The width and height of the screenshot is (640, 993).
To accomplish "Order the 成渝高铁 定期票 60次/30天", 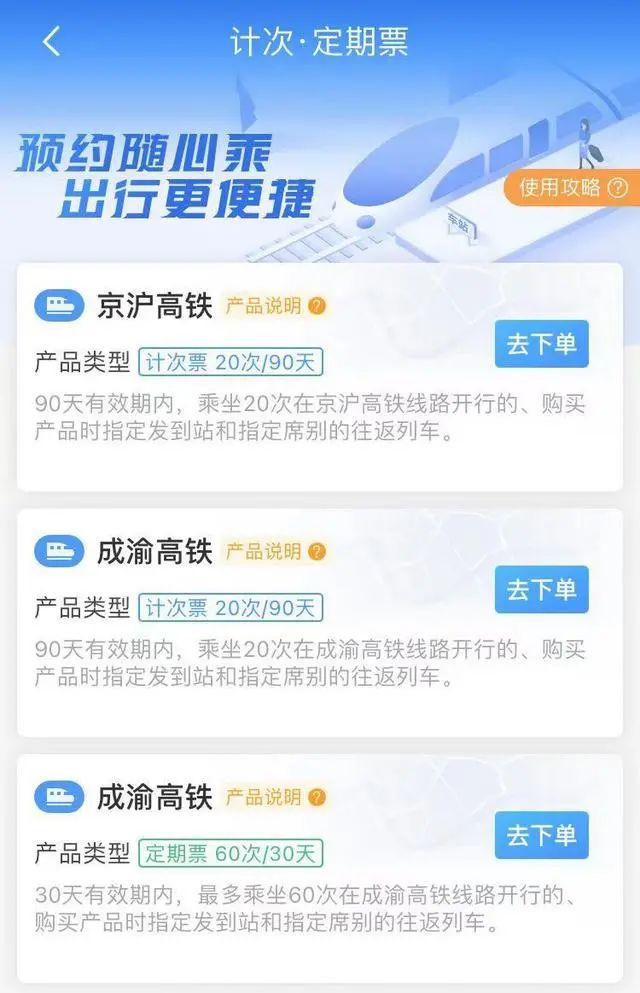I will [541, 835].
